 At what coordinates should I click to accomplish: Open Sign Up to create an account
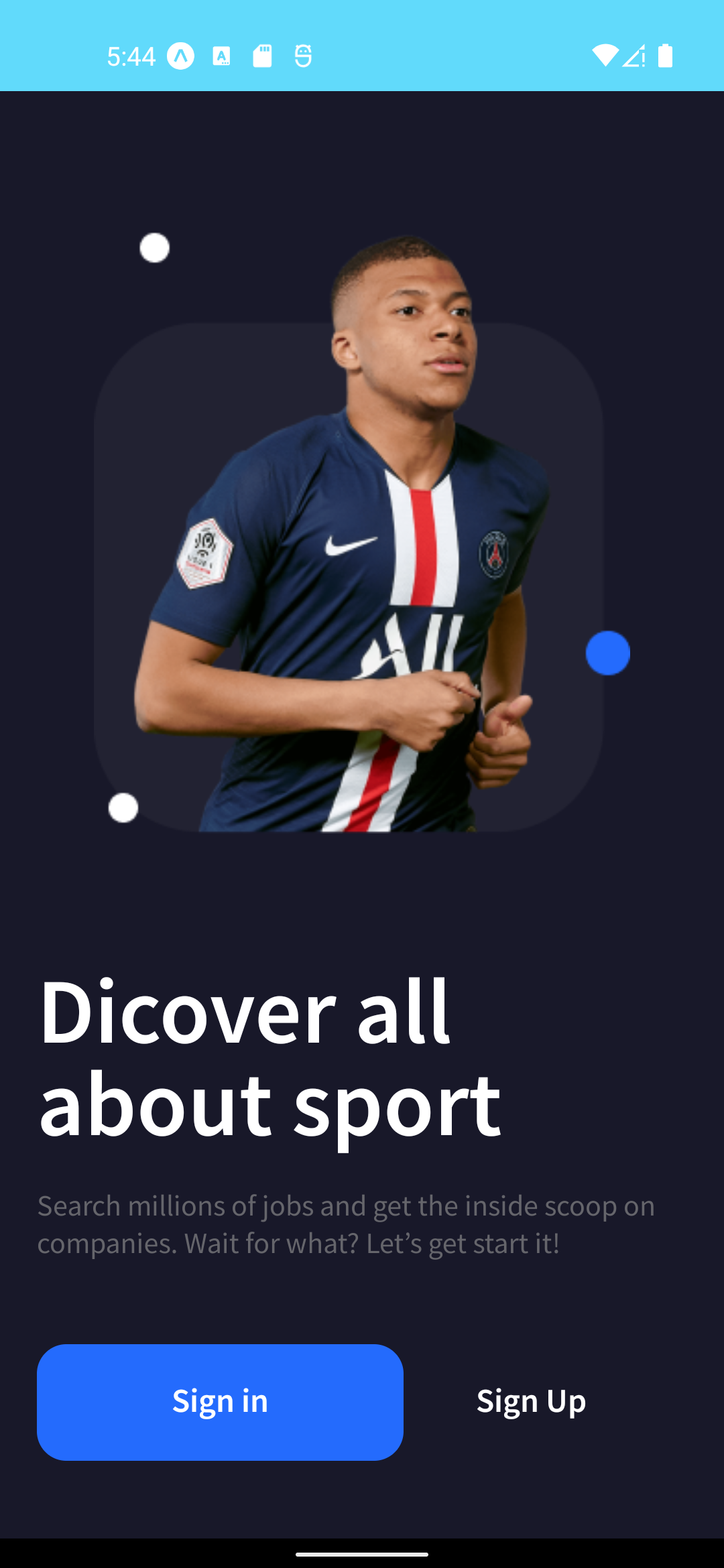point(530,1400)
